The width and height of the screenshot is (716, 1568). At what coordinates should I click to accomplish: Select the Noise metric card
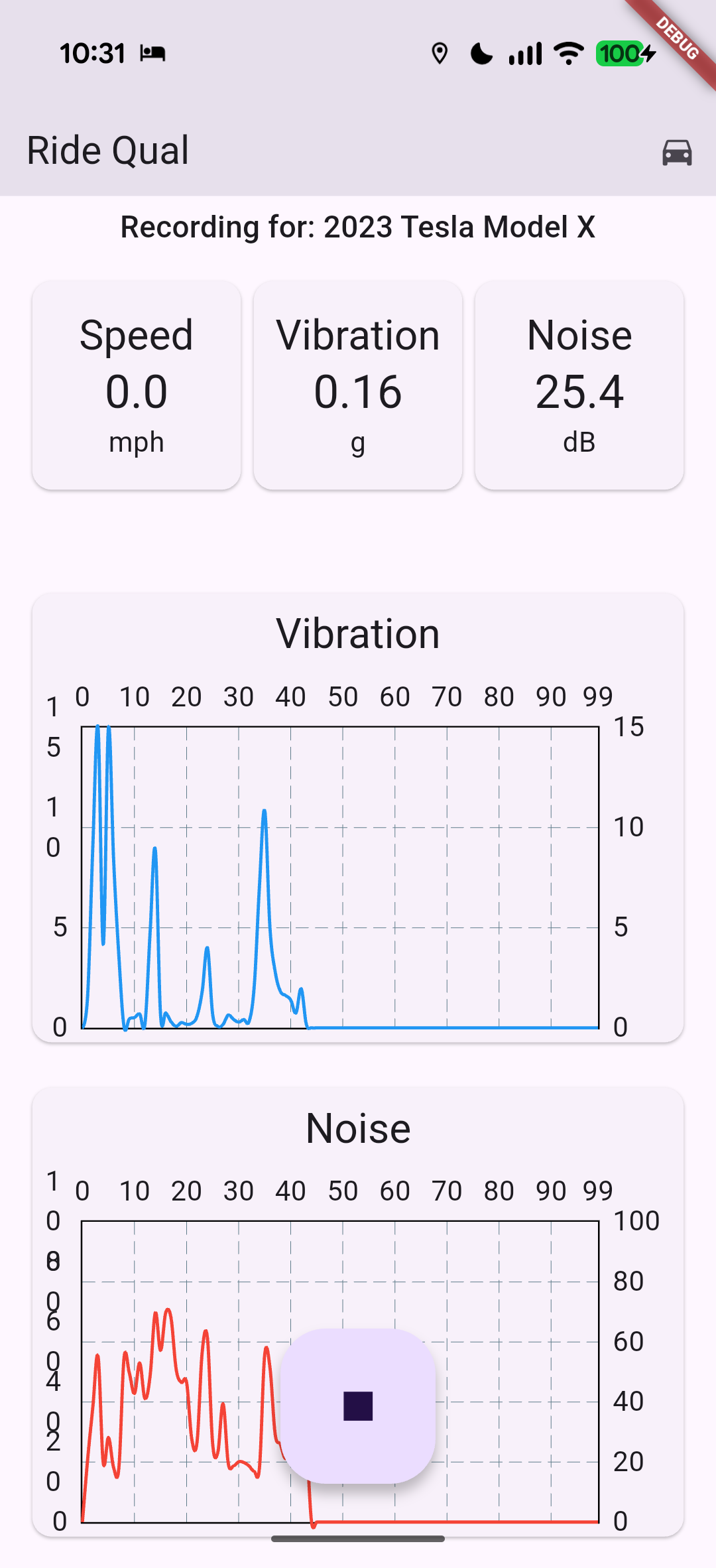point(579,385)
